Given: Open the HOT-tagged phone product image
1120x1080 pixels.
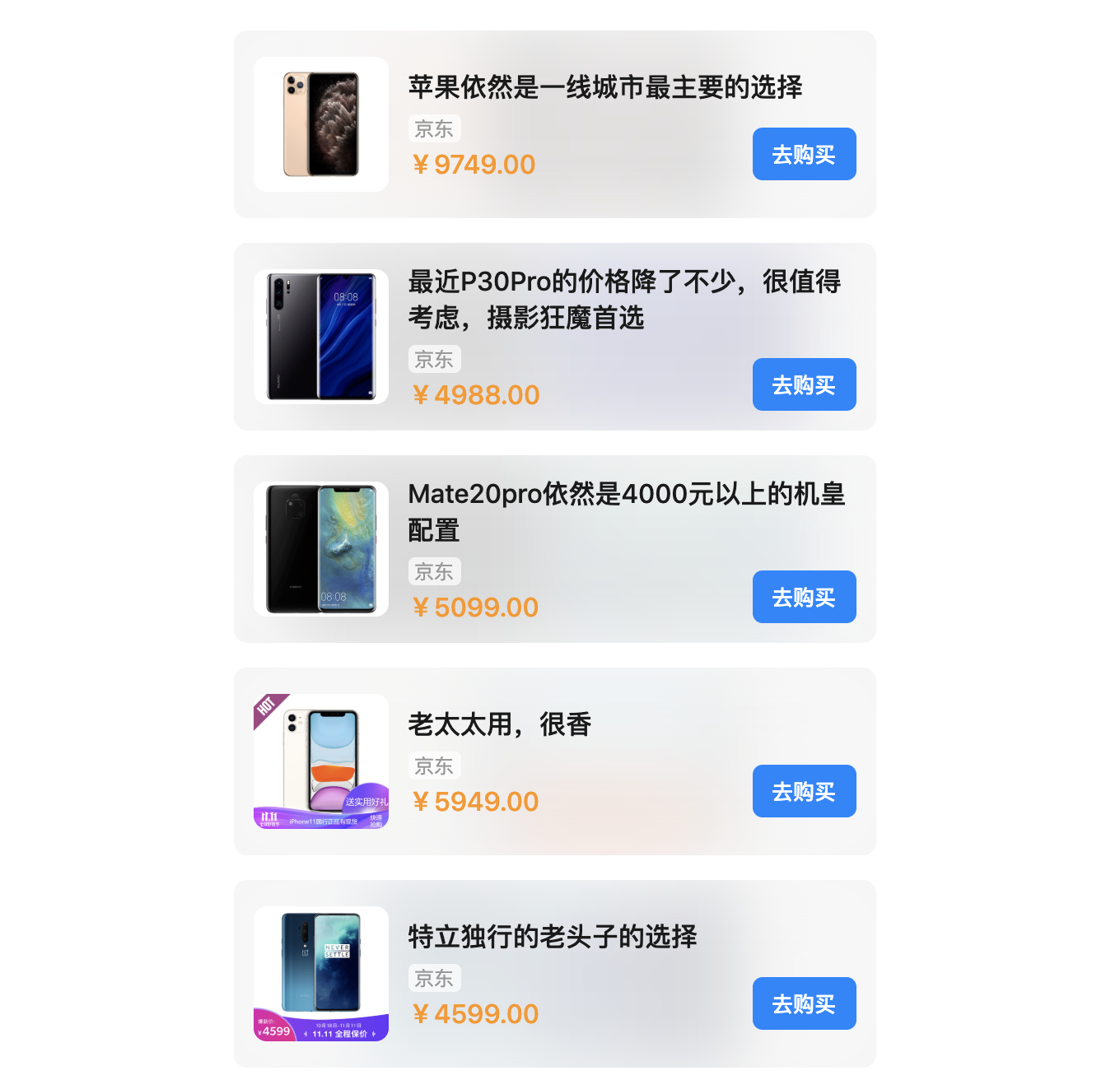Looking at the screenshot, I should [x=321, y=761].
